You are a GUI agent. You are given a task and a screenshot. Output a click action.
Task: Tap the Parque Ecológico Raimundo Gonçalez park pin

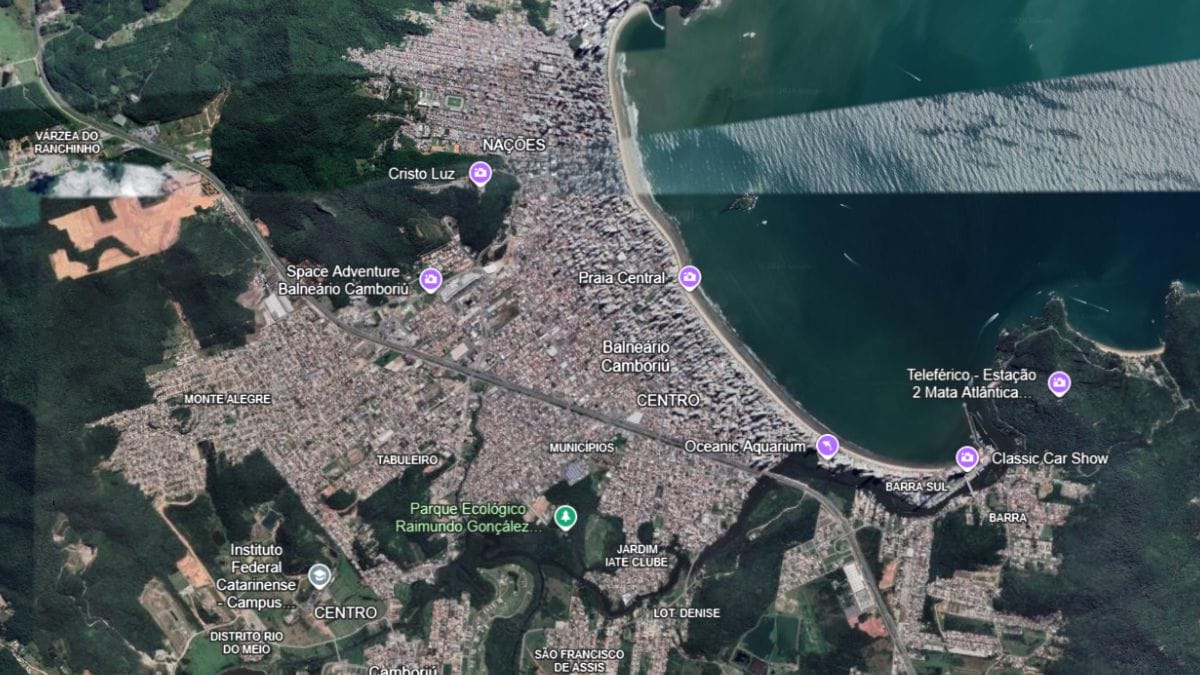pos(566,516)
